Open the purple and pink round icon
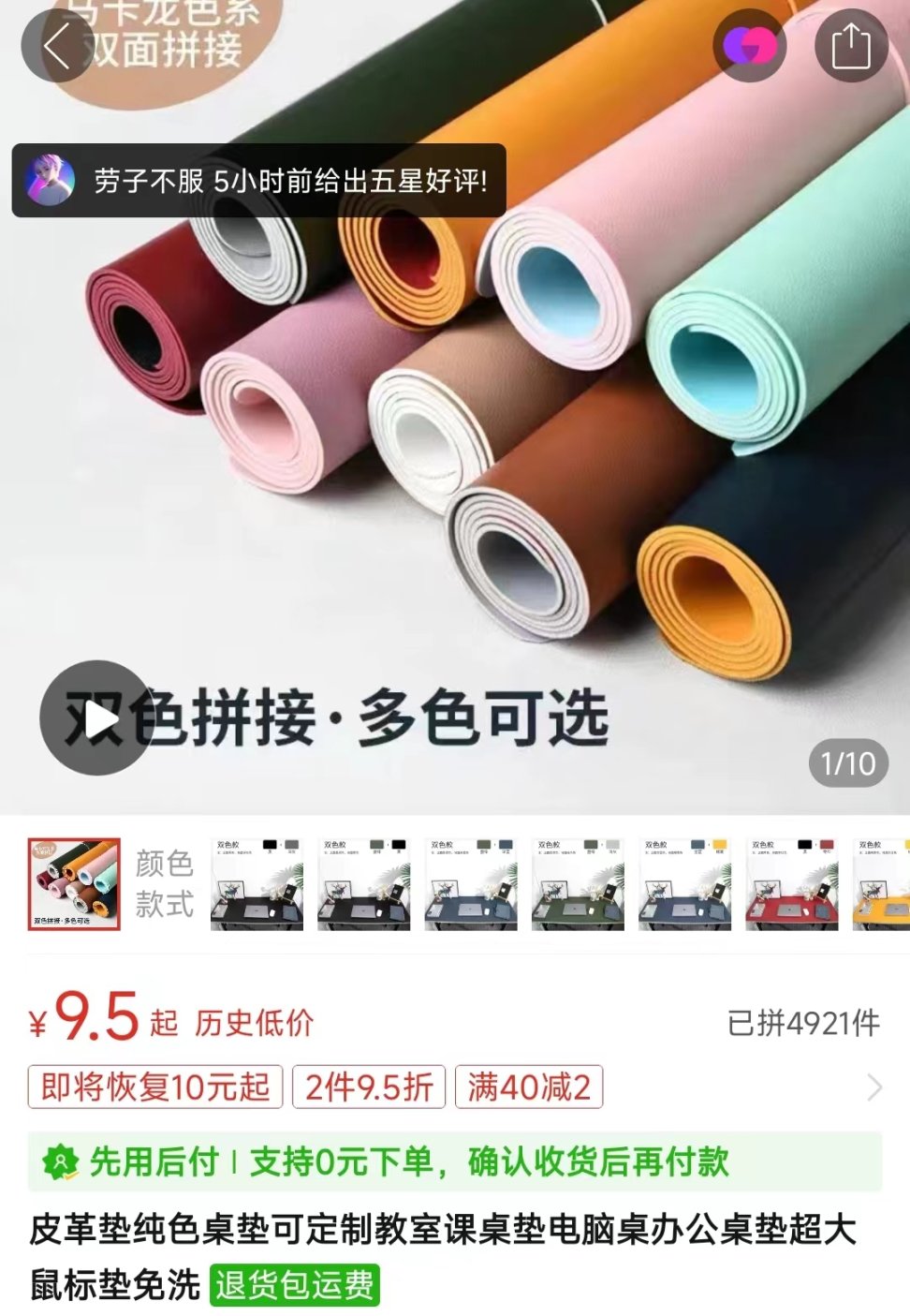 click(x=749, y=46)
